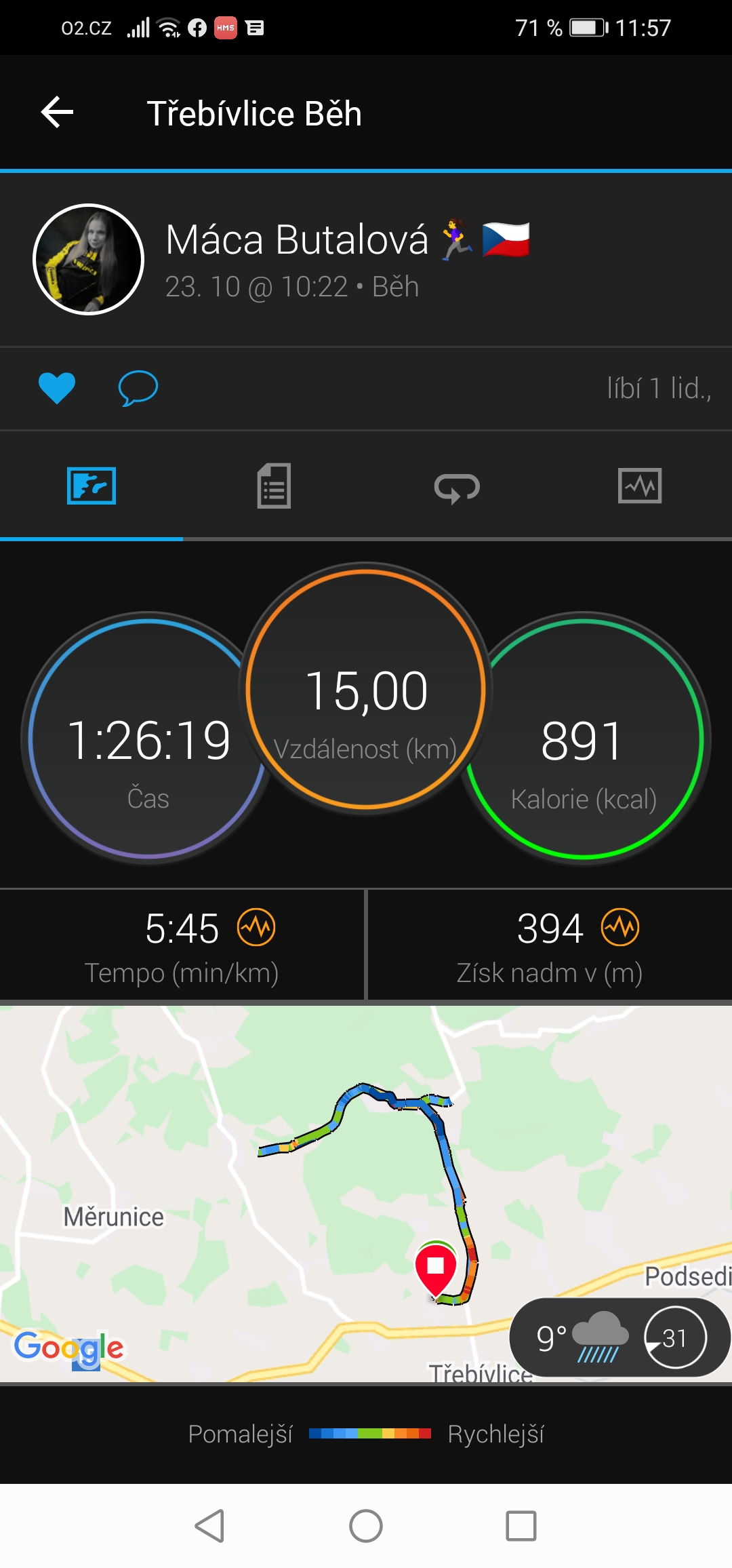Switch to the laps tab

tap(457, 487)
